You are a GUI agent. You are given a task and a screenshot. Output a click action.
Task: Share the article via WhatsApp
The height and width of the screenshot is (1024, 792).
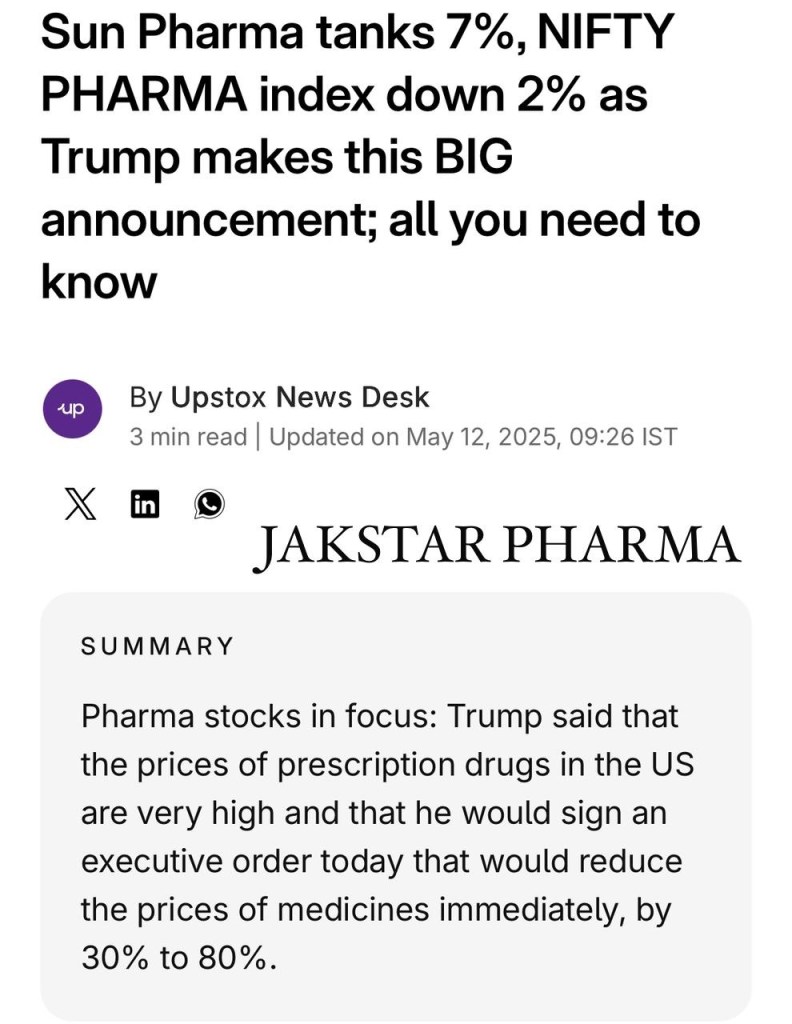(208, 504)
